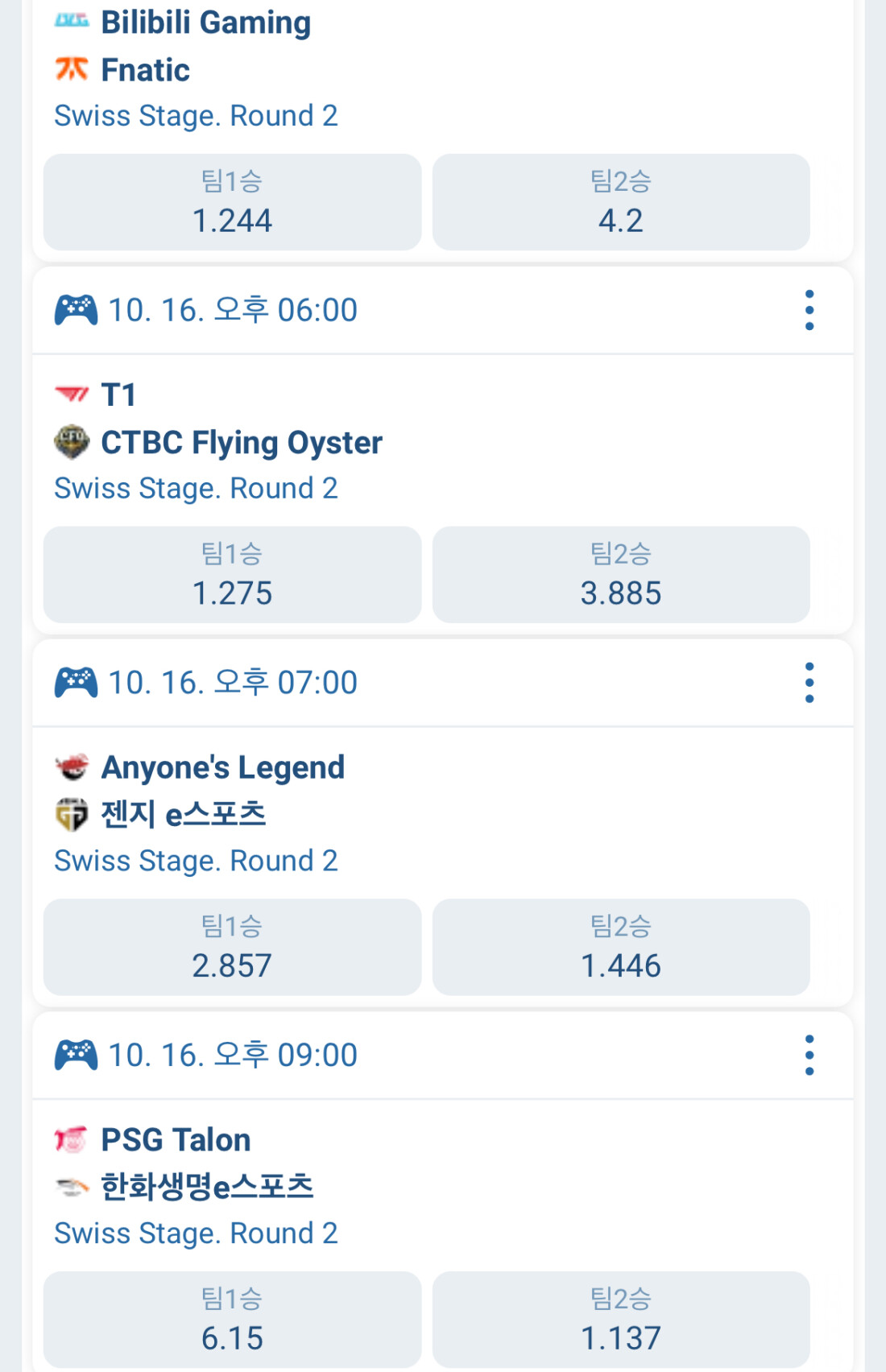Select team 2 win odds 4.2 for Fnatic
886x1372 pixels.
coord(621,202)
